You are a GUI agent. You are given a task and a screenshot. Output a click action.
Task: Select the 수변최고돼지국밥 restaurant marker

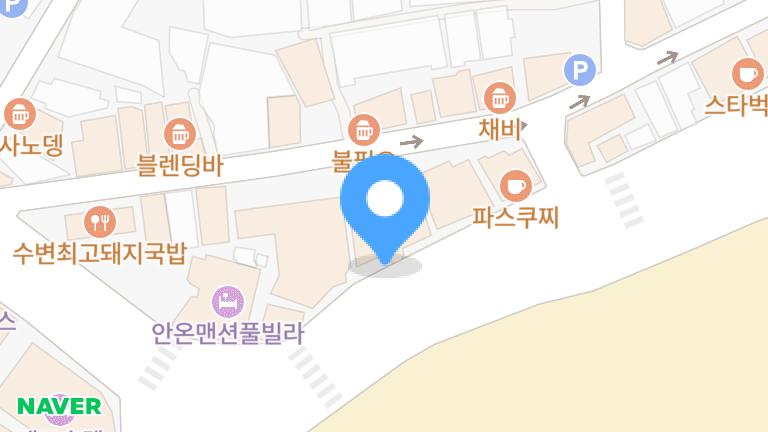point(99,220)
